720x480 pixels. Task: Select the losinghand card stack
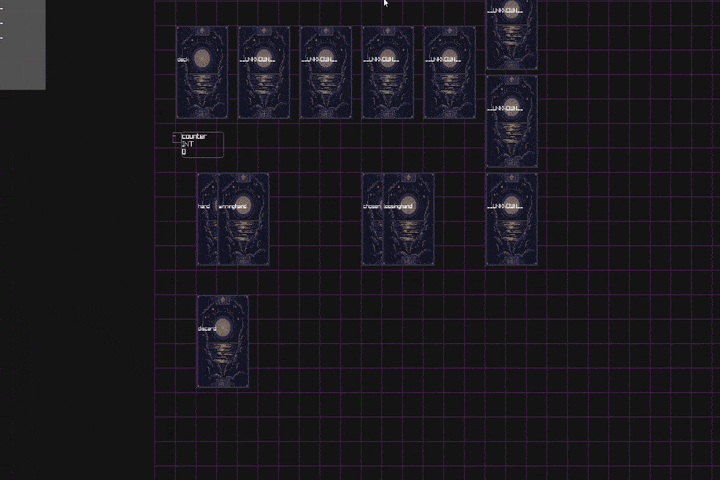(x=409, y=220)
